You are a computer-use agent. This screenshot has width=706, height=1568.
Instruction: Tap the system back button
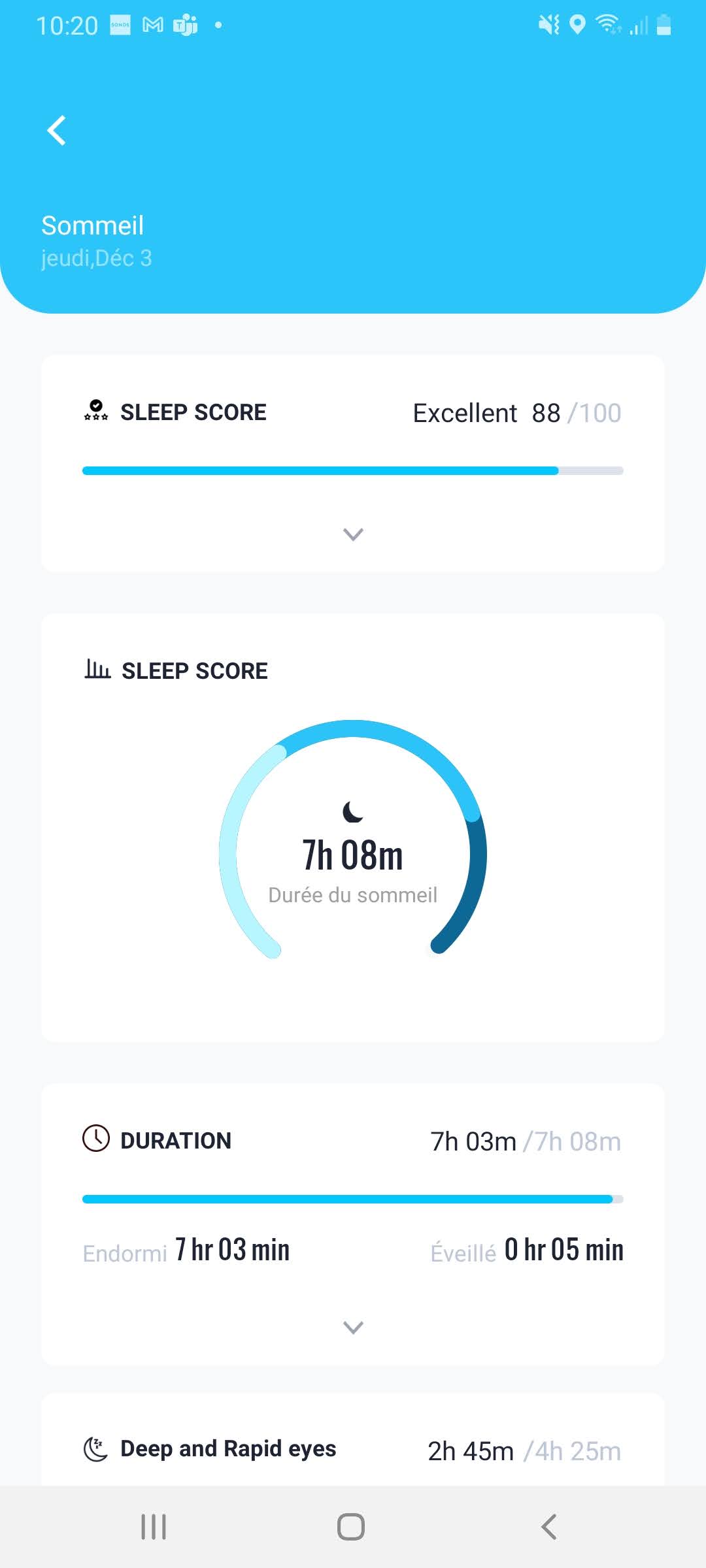click(549, 1527)
